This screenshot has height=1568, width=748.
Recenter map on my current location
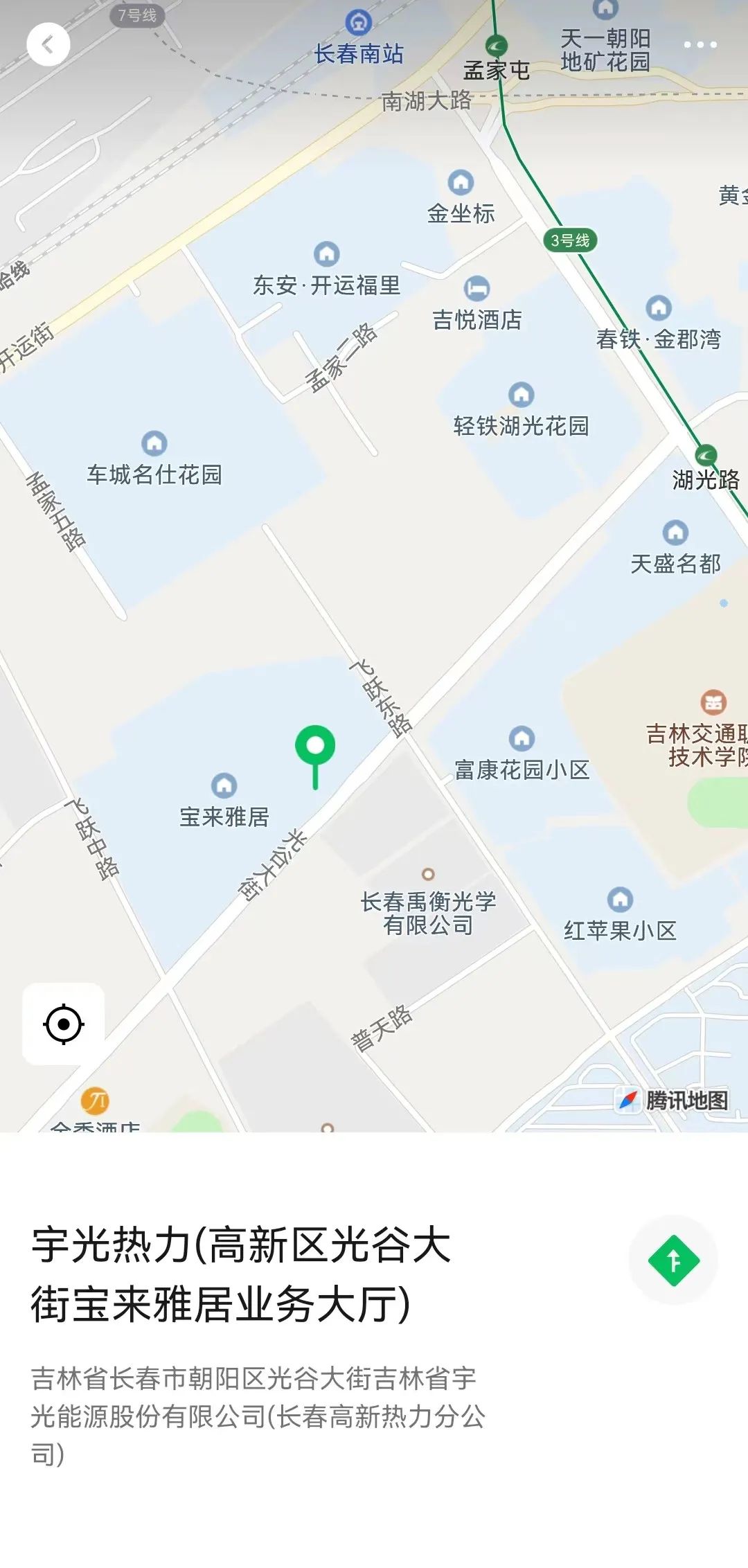pyautogui.click(x=64, y=1024)
